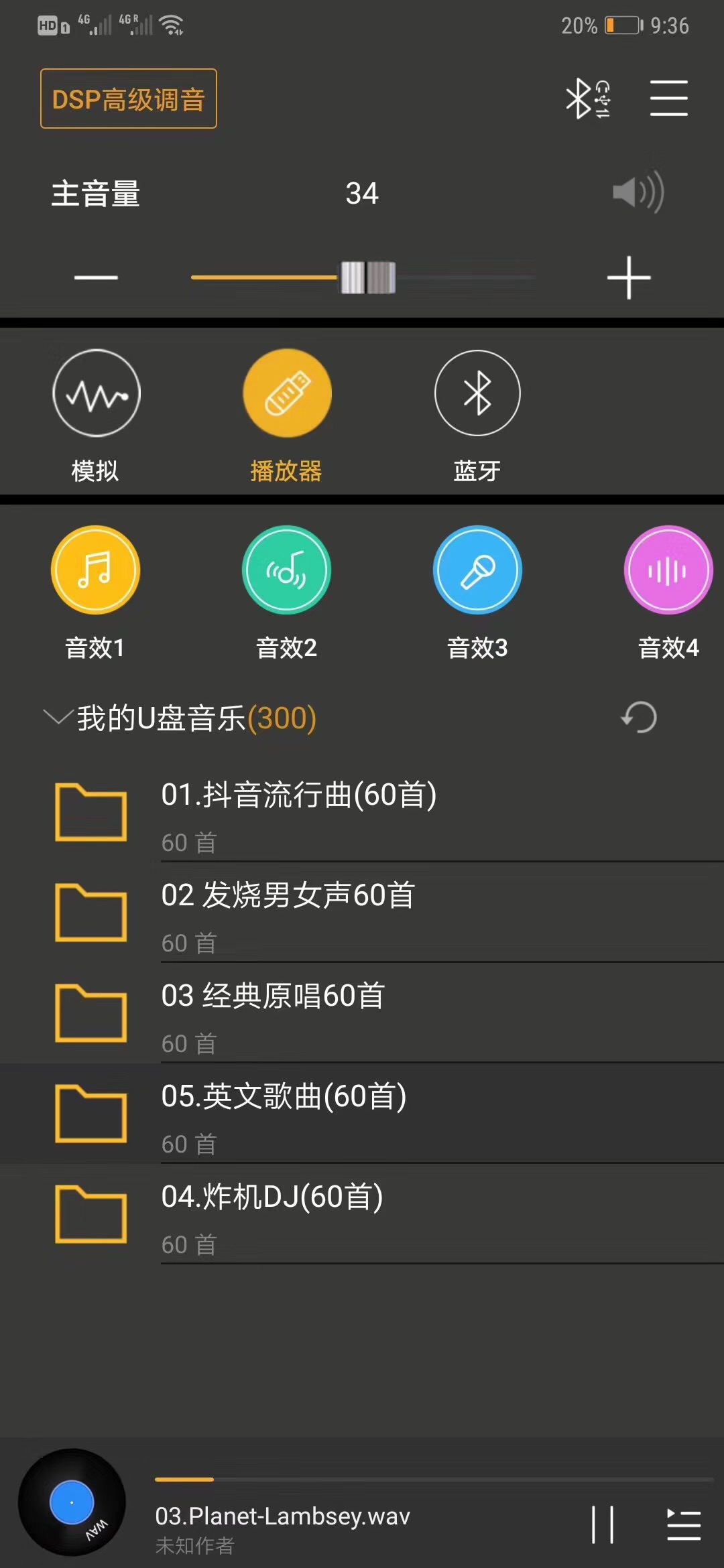The image size is (724, 1568).
Task: Refresh the U-disk music list
Action: pyautogui.click(x=639, y=718)
